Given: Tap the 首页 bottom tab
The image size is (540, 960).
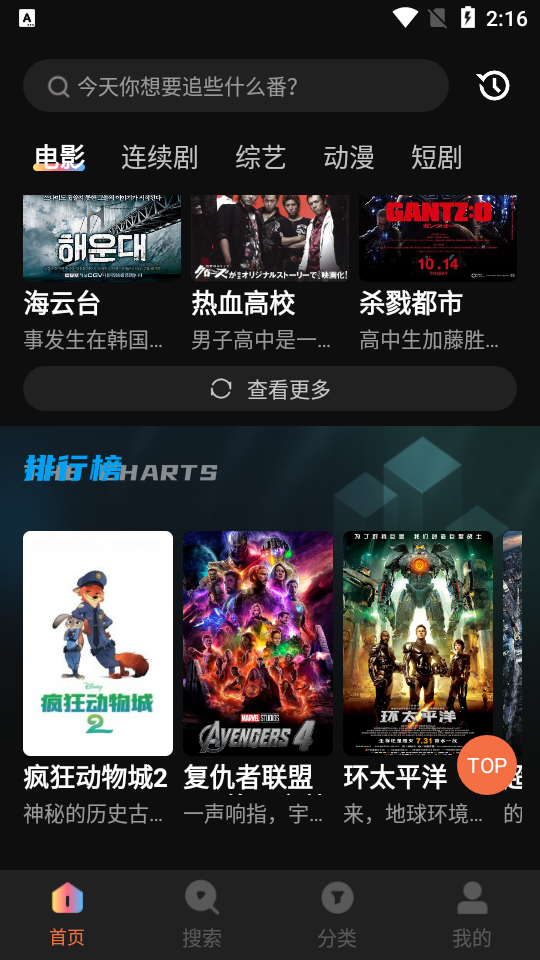Looking at the screenshot, I should tap(67, 914).
